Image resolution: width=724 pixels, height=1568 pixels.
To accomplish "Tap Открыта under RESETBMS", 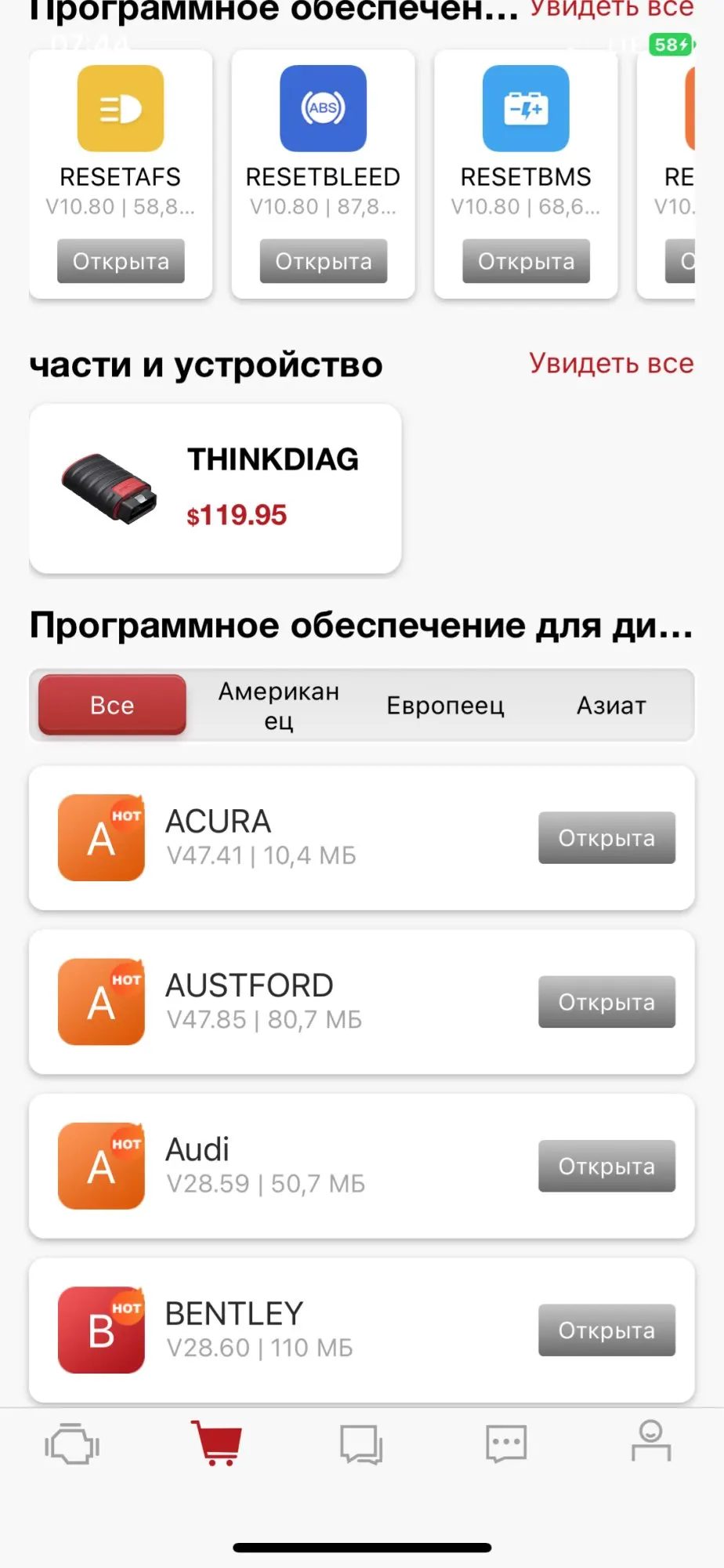I will [x=526, y=261].
